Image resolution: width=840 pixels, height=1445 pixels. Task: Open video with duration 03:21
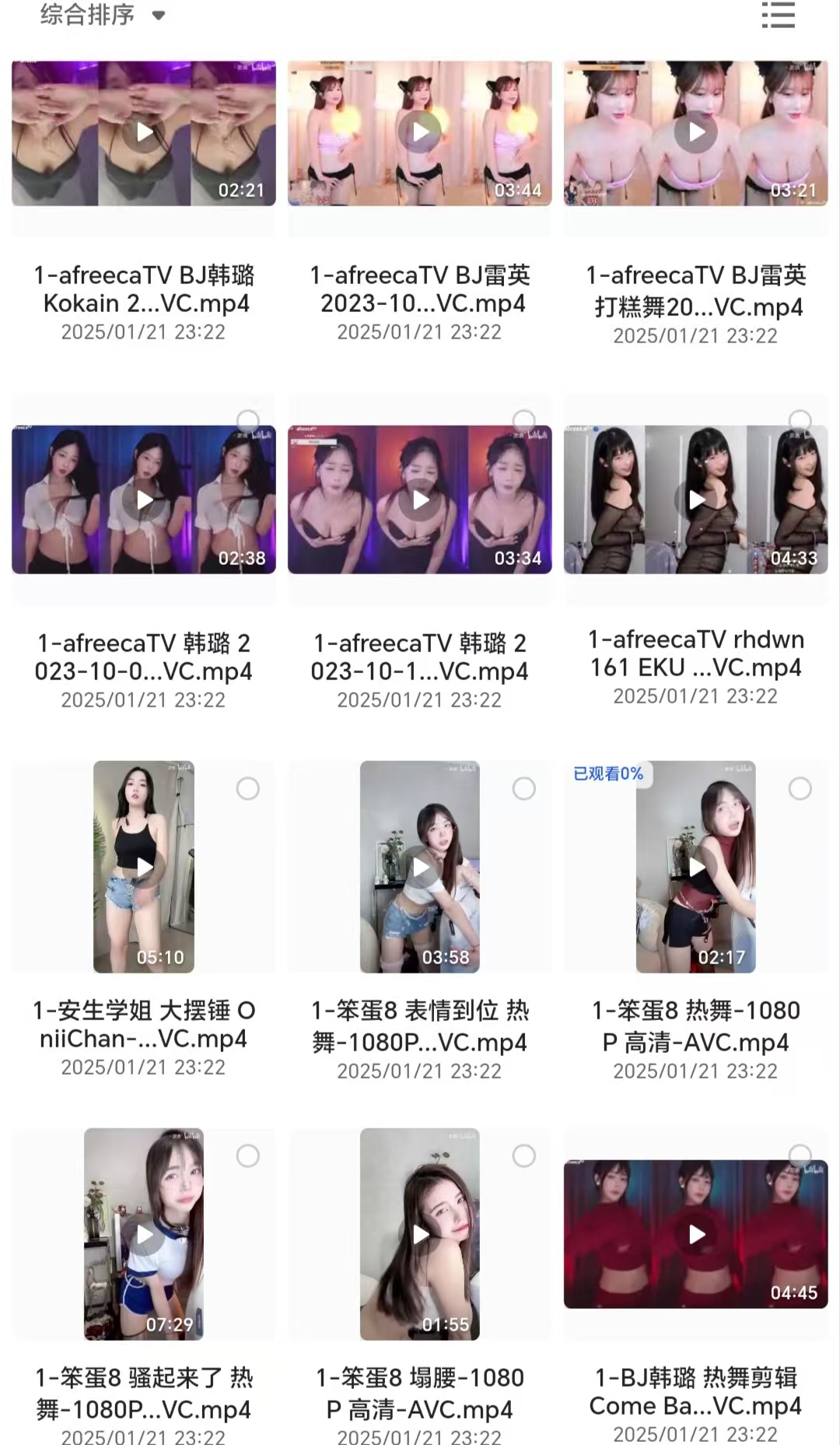pyautogui.click(x=696, y=132)
